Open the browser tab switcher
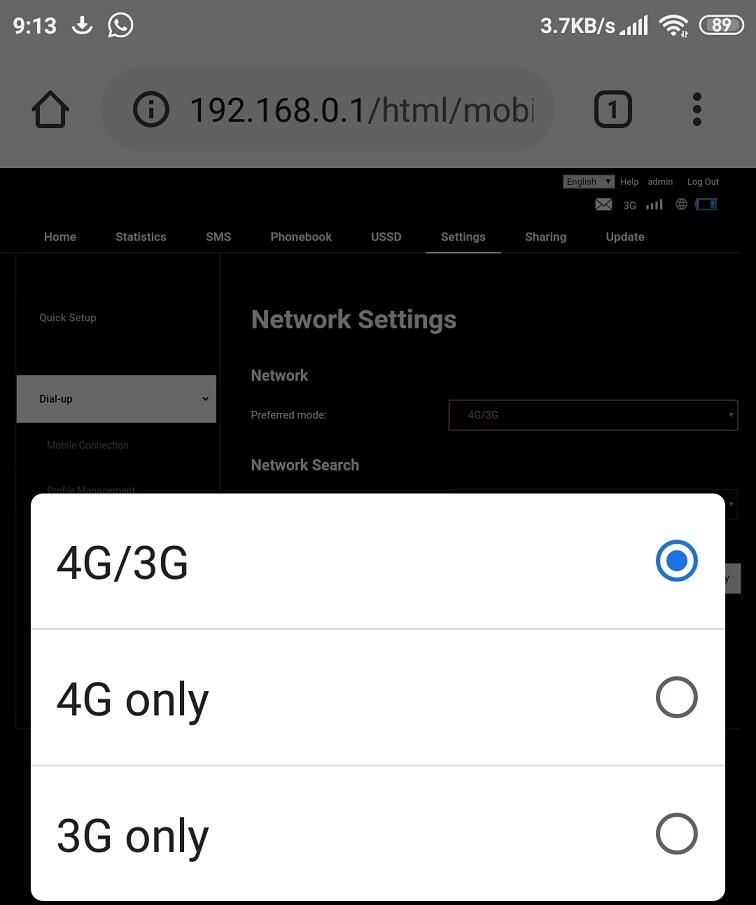The image size is (756, 905). pyautogui.click(x=613, y=109)
